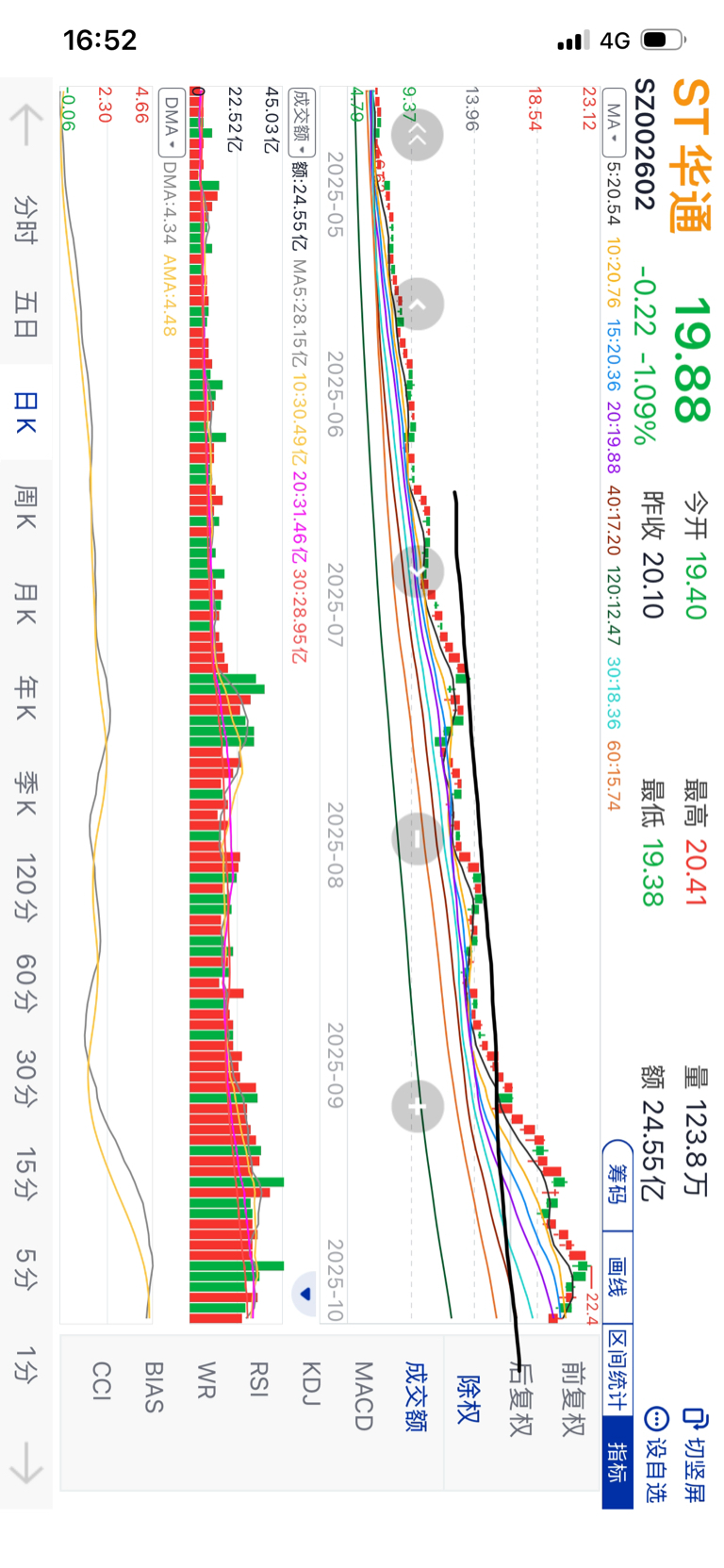This screenshot has height=1568, width=724.
Task: Open the DMA sub-indicator dropdown
Action: pyautogui.click(x=172, y=123)
